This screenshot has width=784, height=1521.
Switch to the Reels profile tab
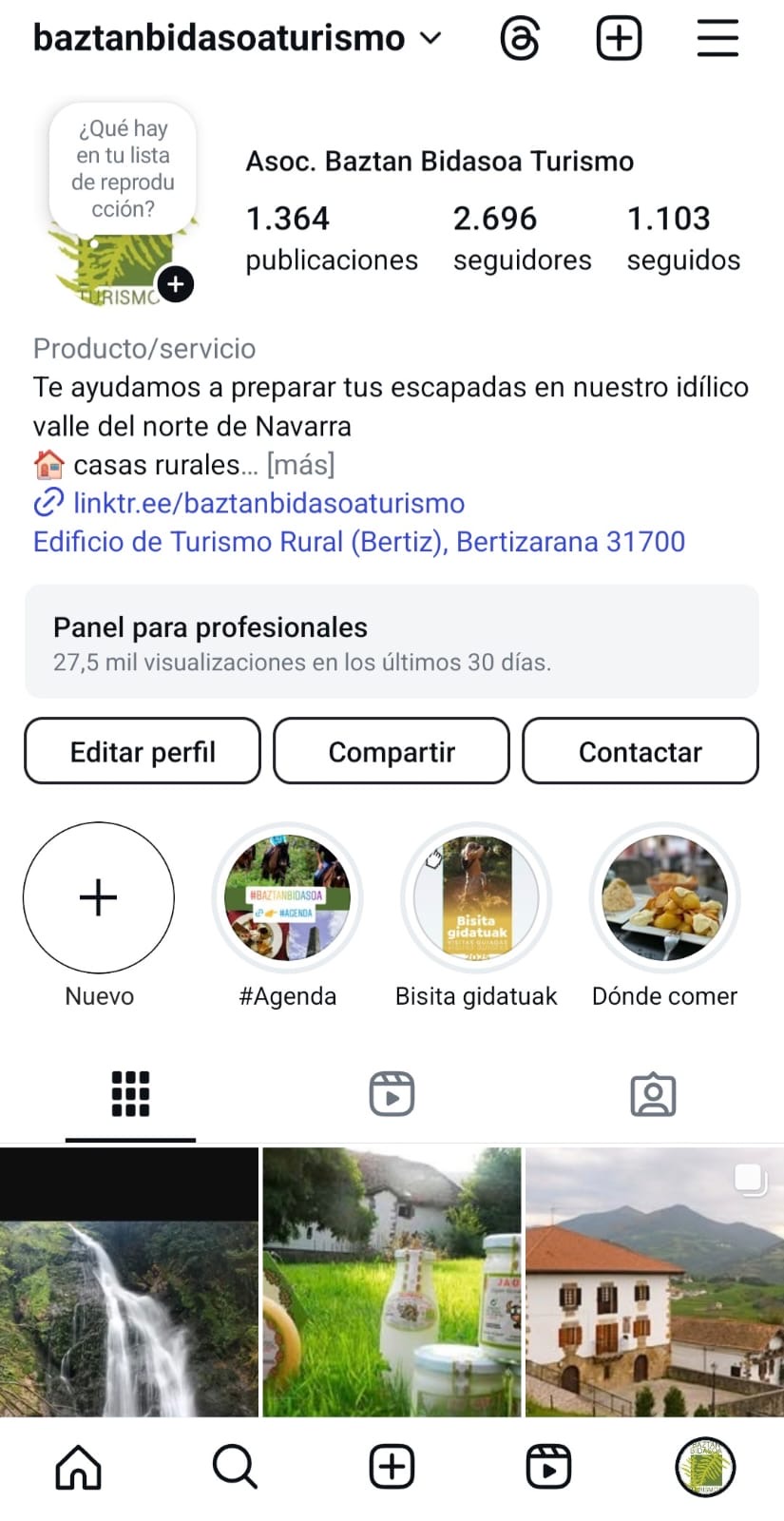tap(392, 1093)
